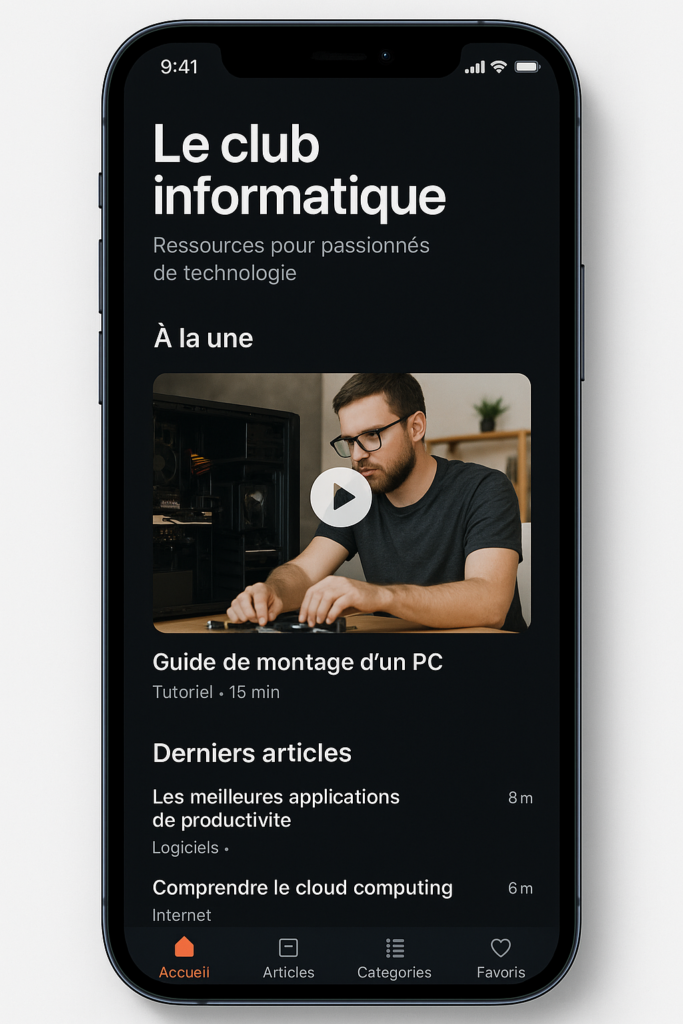
Task: Open Les meilleures applications de productivite article
Action: point(276,809)
